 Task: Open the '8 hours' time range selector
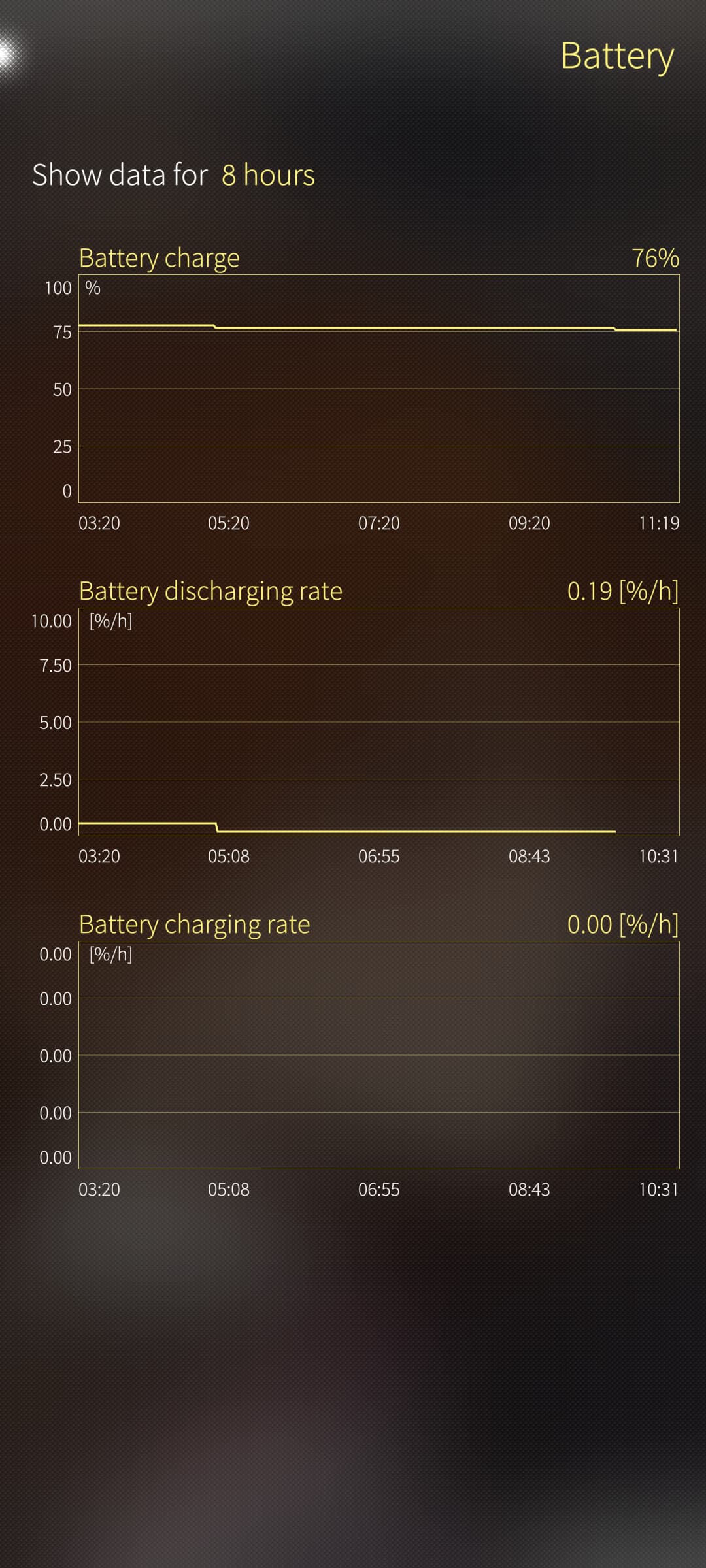(268, 175)
